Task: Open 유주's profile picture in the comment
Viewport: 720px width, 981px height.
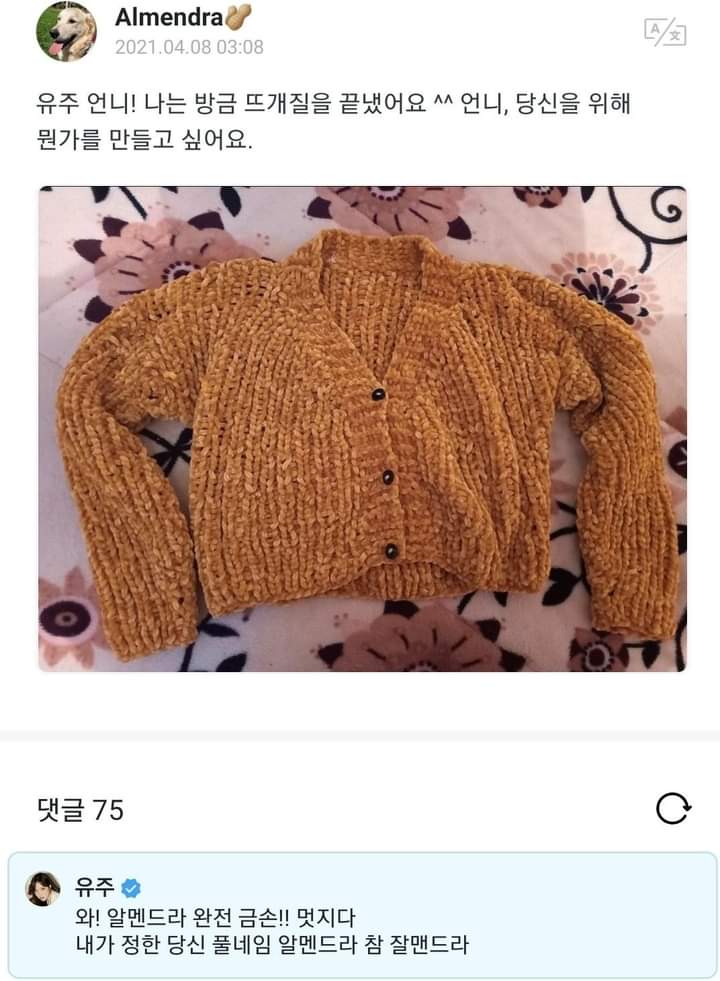Action: 44,888
